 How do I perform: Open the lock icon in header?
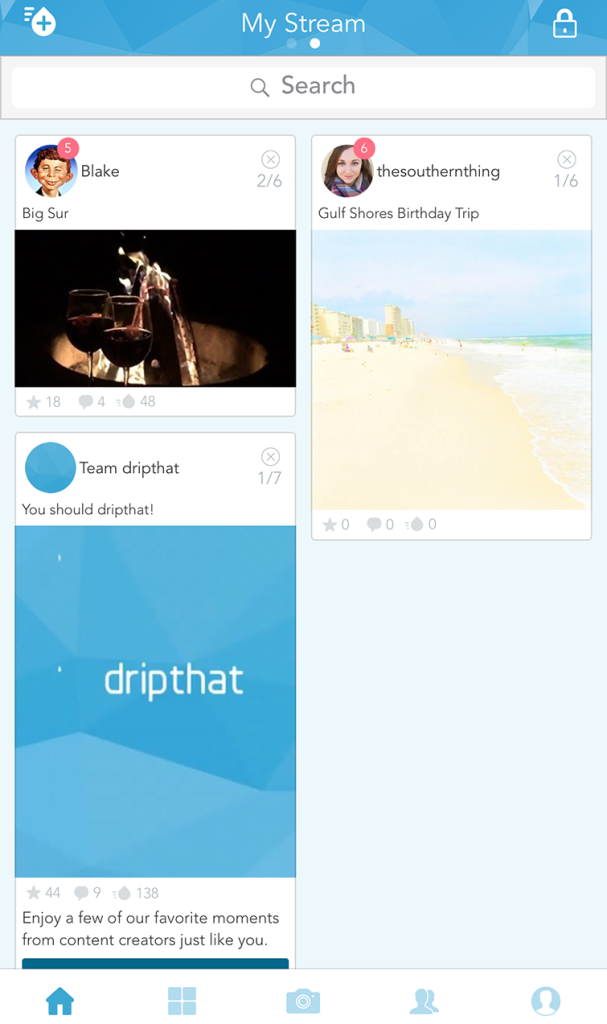click(565, 24)
